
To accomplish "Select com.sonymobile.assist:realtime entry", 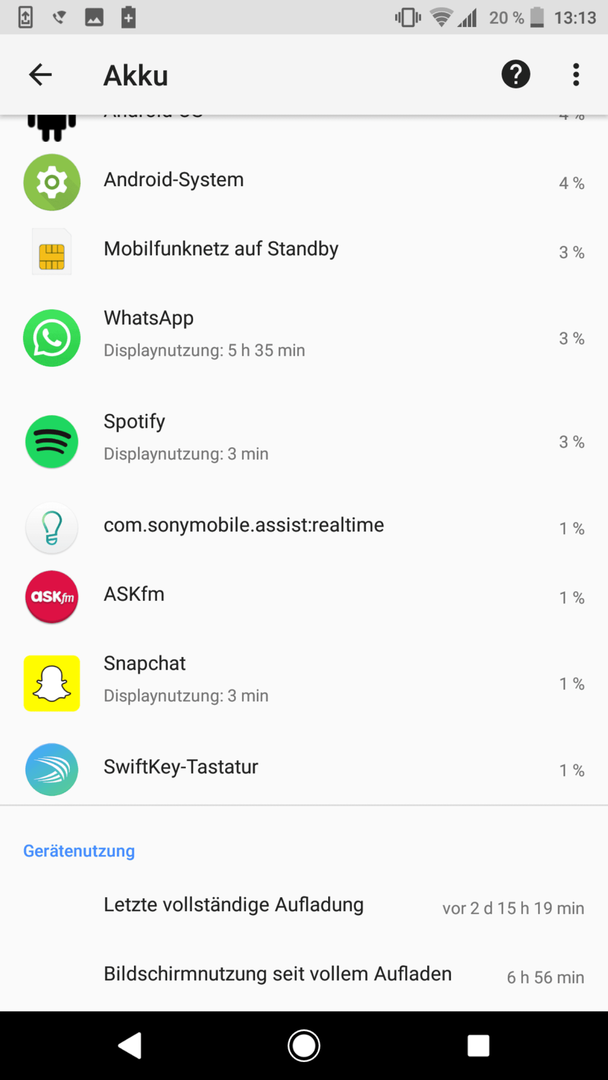I will [x=304, y=528].
